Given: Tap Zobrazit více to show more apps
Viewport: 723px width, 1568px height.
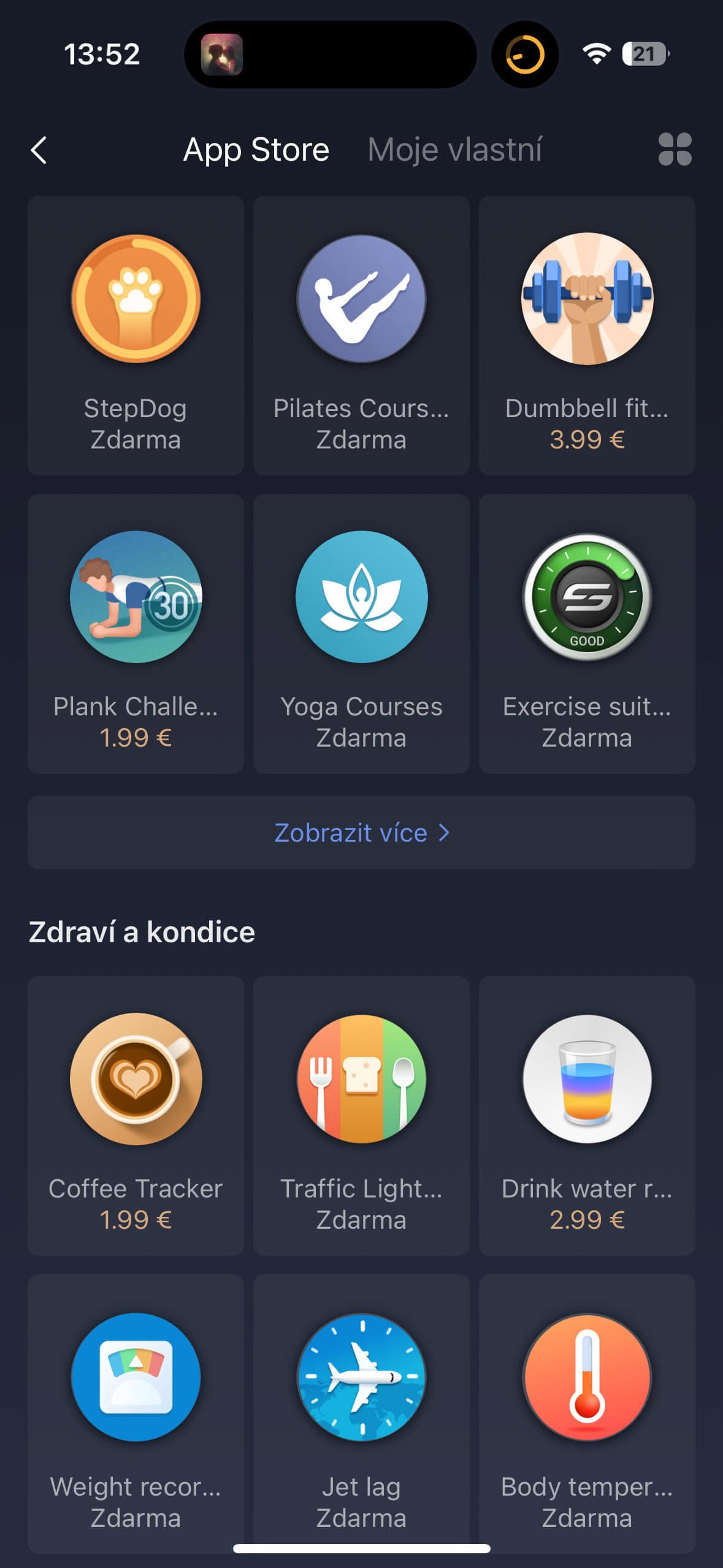Looking at the screenshot, I should [x=361, y=832].
